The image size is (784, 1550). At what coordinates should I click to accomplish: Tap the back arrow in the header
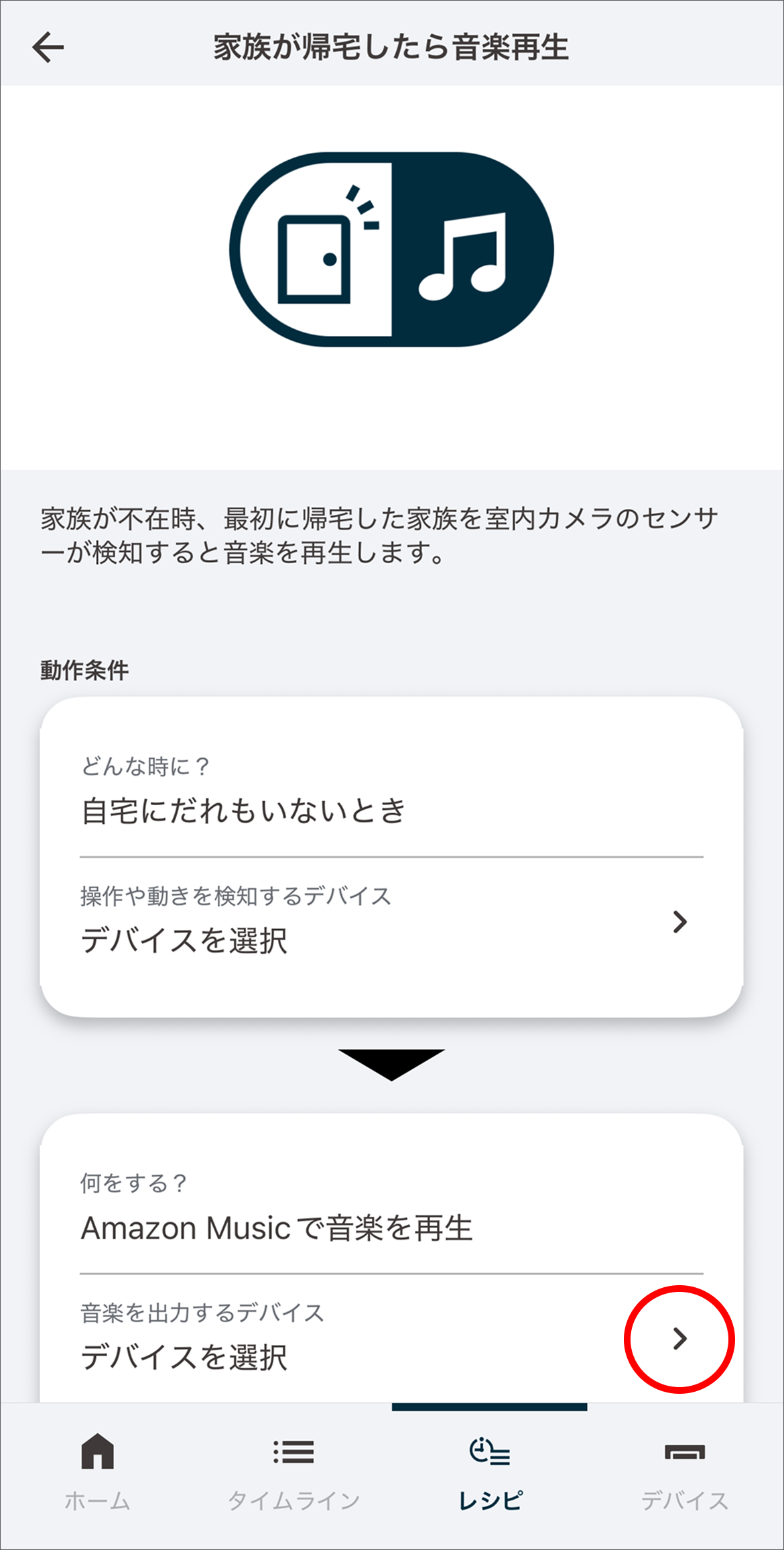click(x=47, y=47)
